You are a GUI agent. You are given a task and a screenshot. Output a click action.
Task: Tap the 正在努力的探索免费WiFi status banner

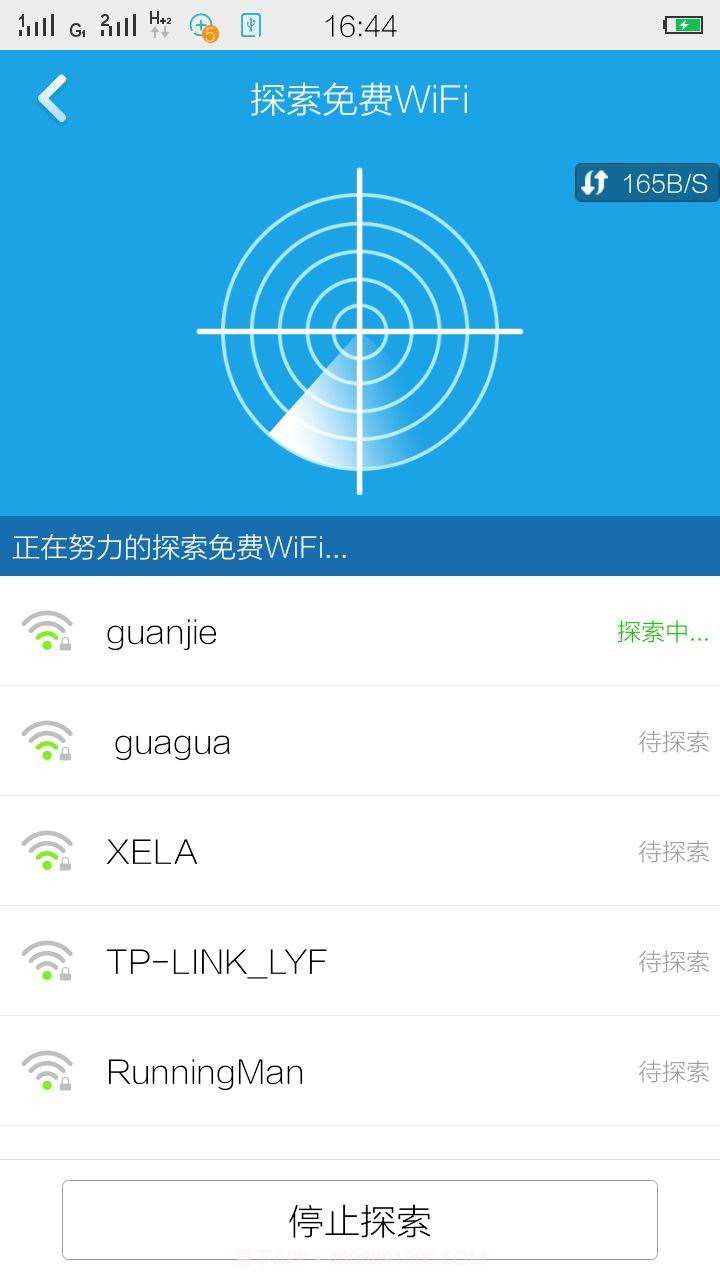click(x=360, y=548)
